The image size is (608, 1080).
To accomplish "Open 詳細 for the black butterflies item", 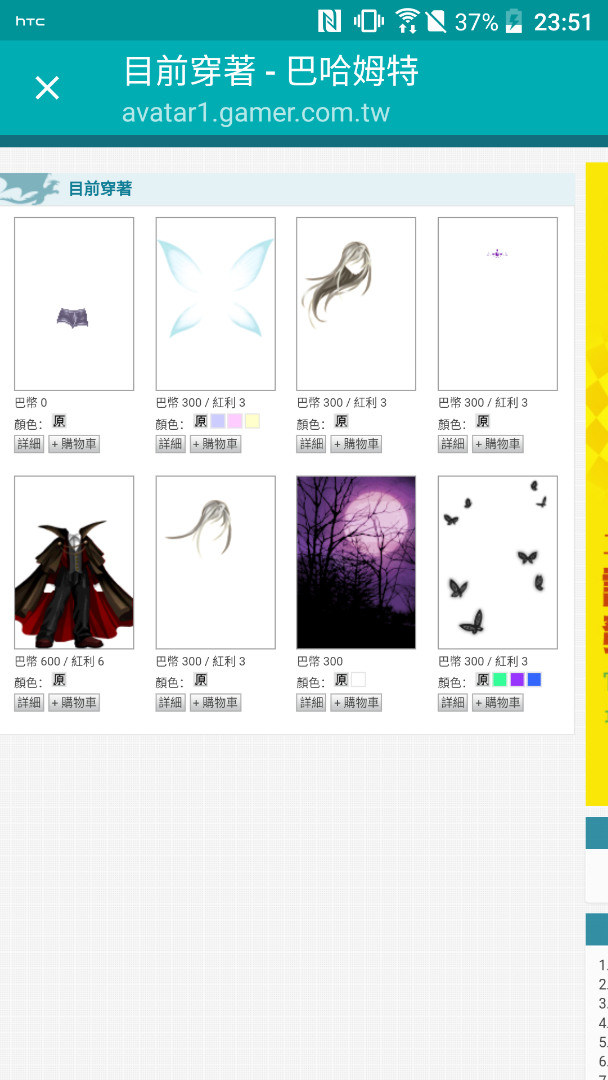I will 452,703.
